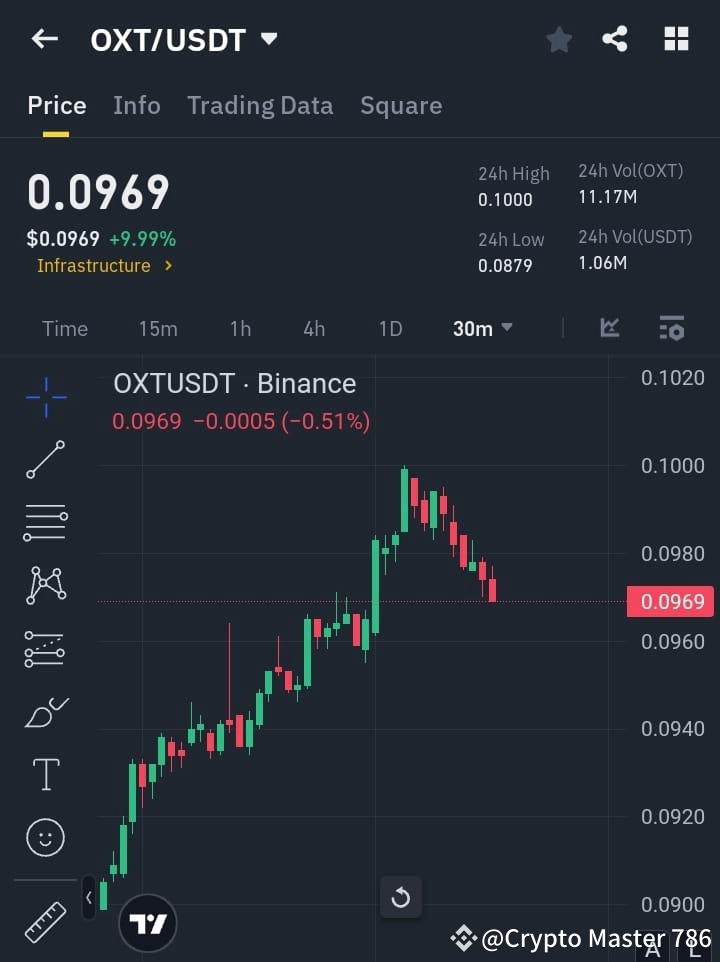This screenshot has height=962, width=720.
Task: Select the 1D timeframe
Action: pos(390,328)
